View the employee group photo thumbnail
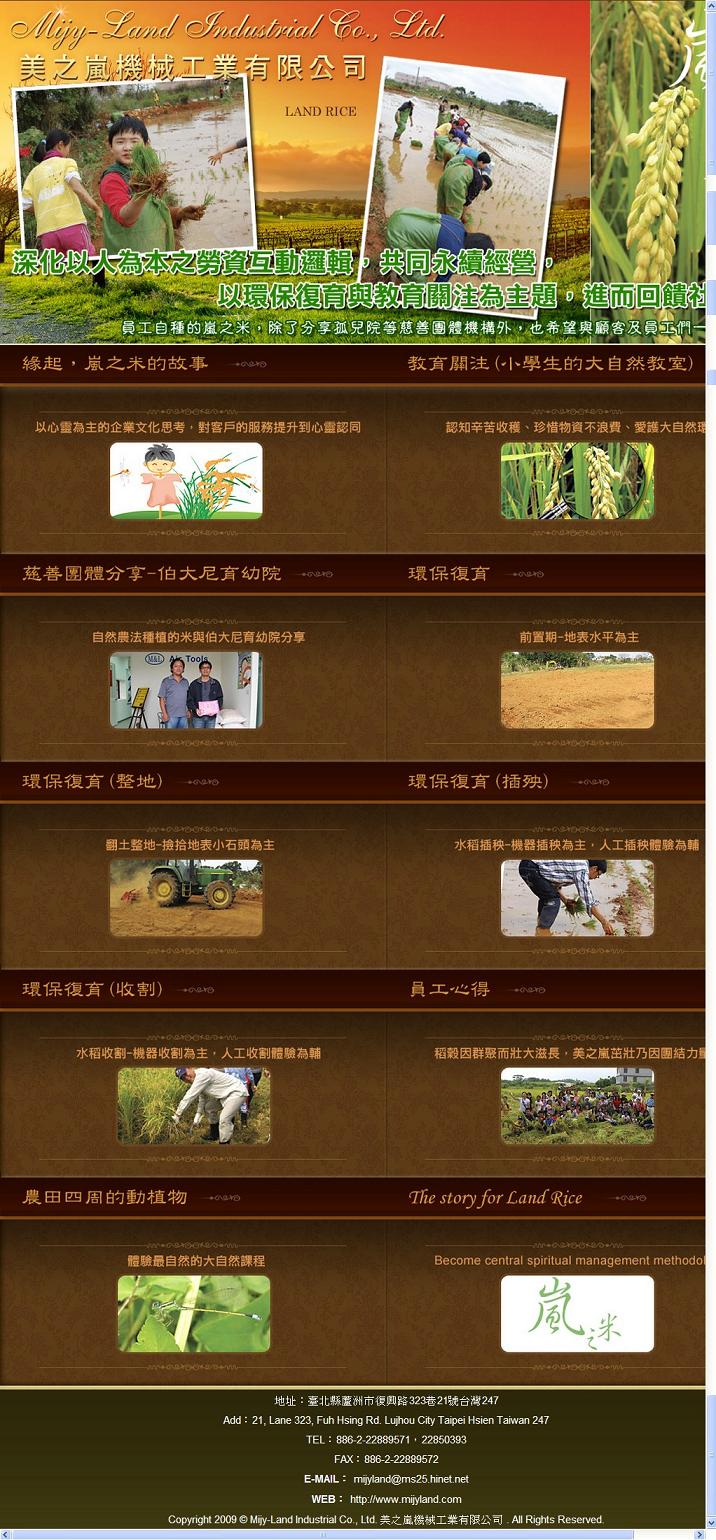Screen dimensions: 716x1540 click(577, 1106)
